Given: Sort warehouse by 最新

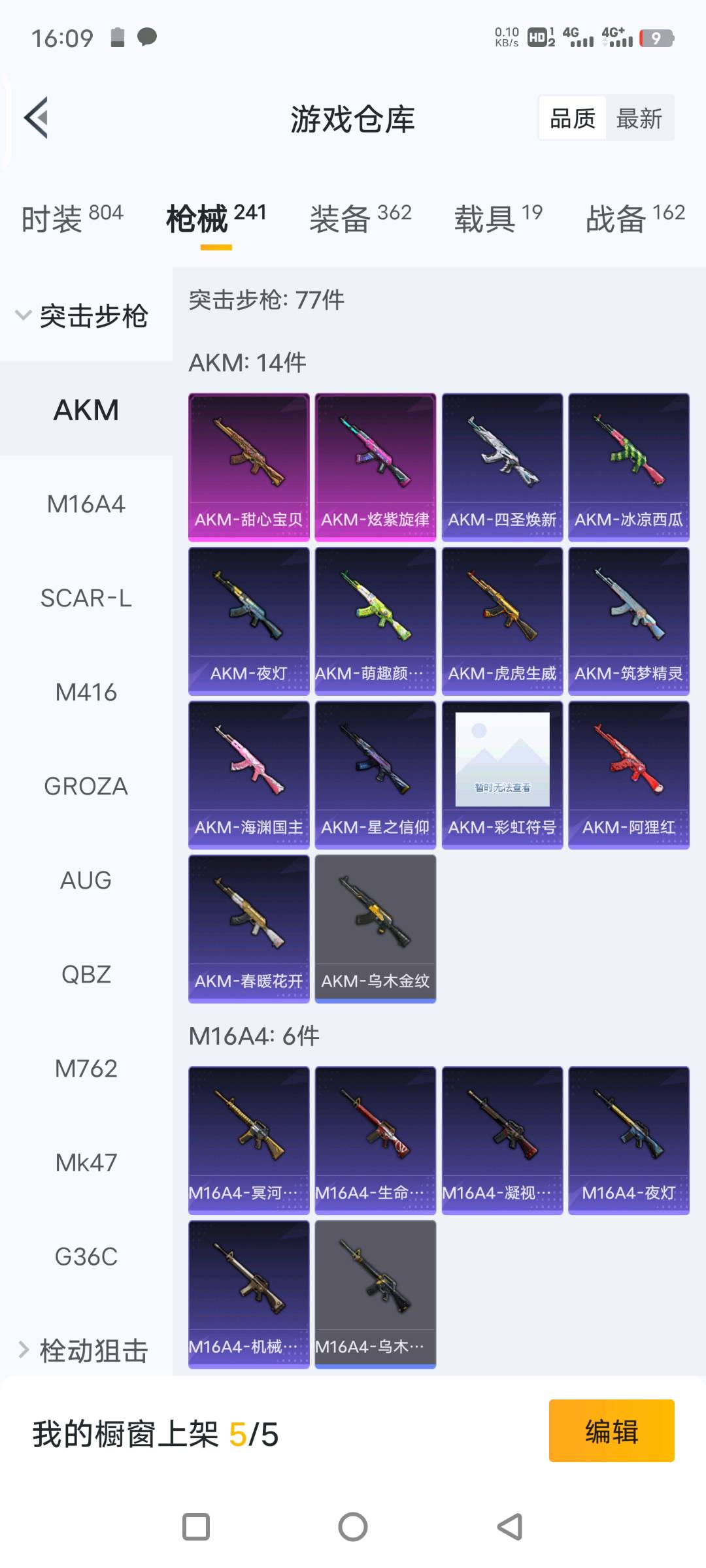Looking at the screenshot, I should (x=639, y=118).
